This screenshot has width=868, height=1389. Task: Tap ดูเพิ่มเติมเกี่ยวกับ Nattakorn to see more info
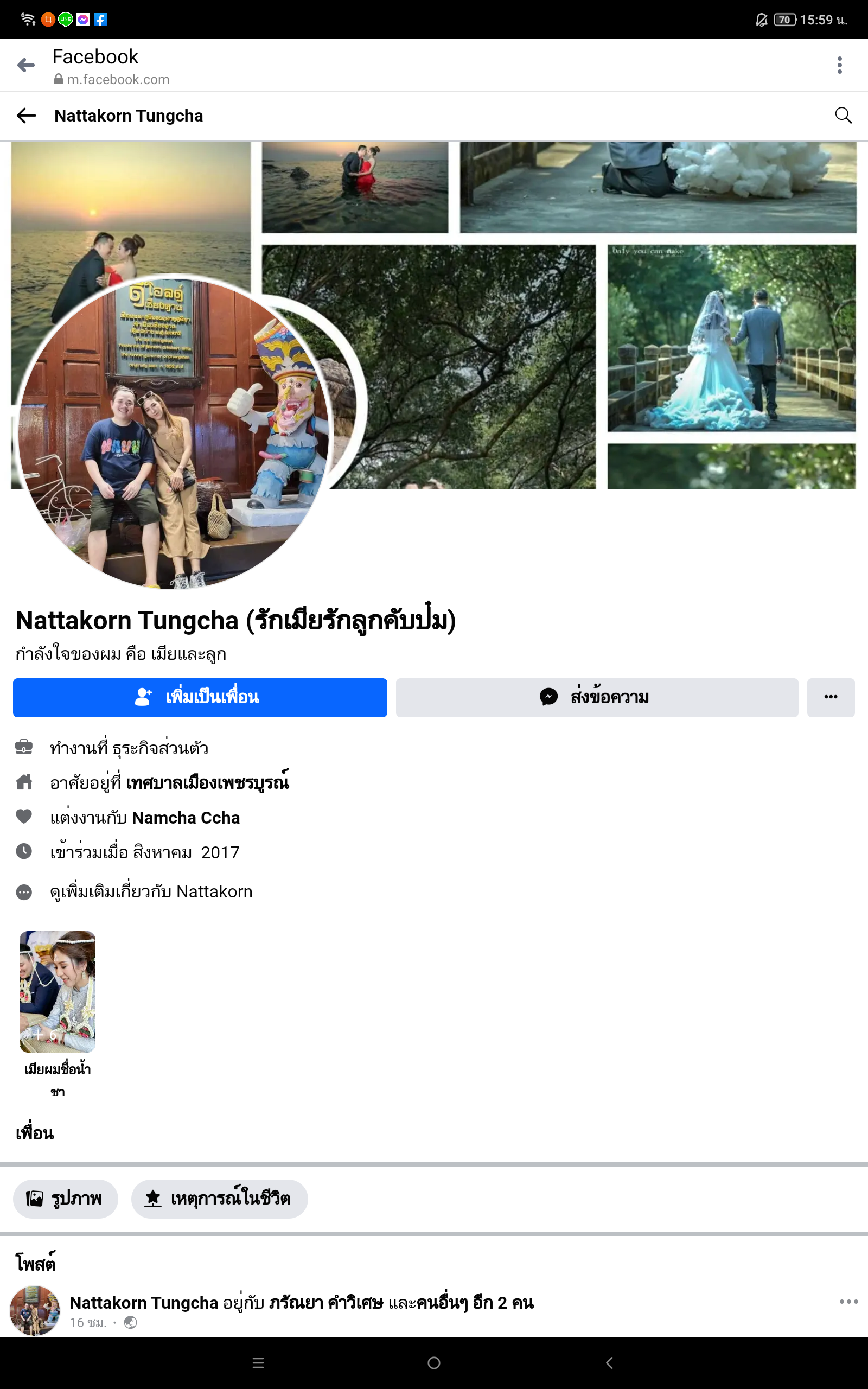point(151,891)
